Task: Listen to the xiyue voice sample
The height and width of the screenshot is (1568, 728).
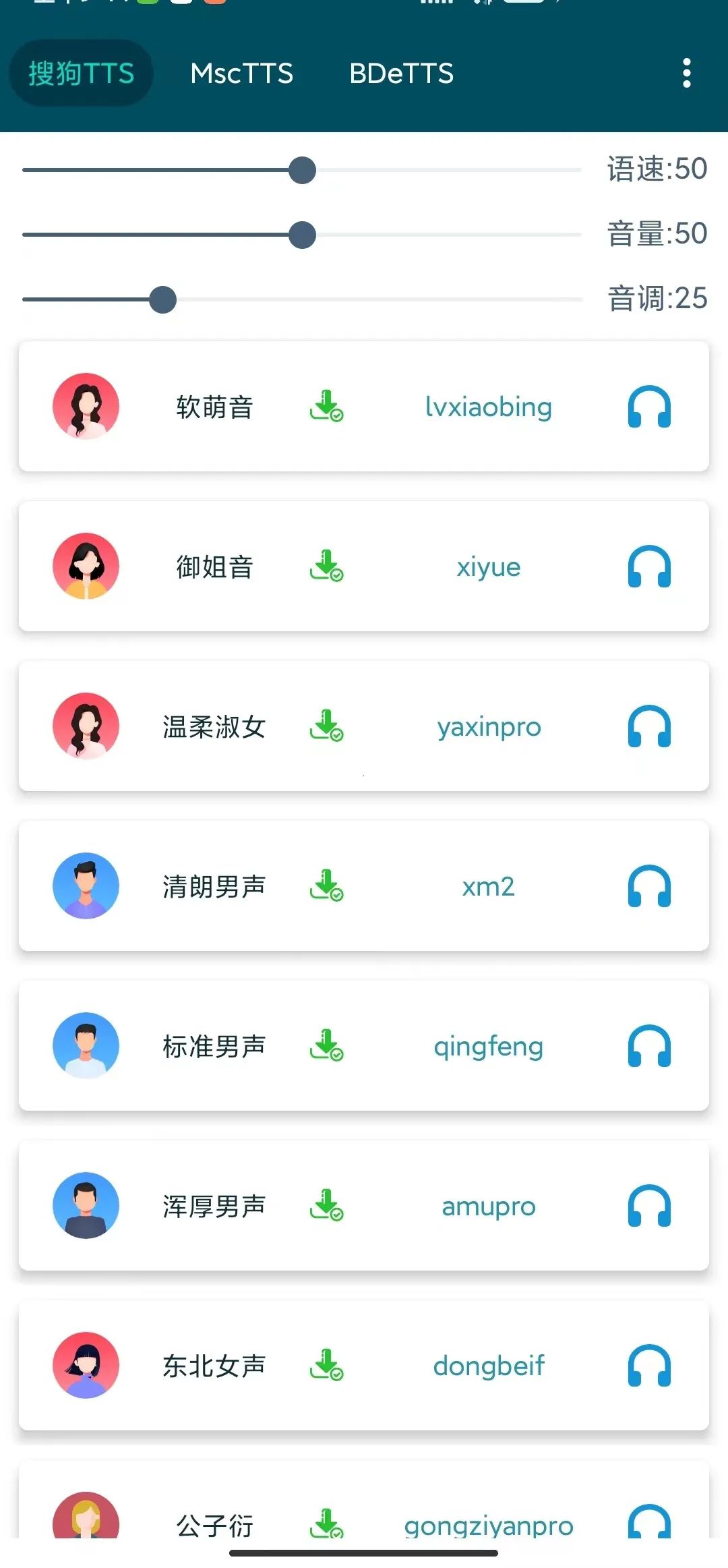Action: coord(649,567)
